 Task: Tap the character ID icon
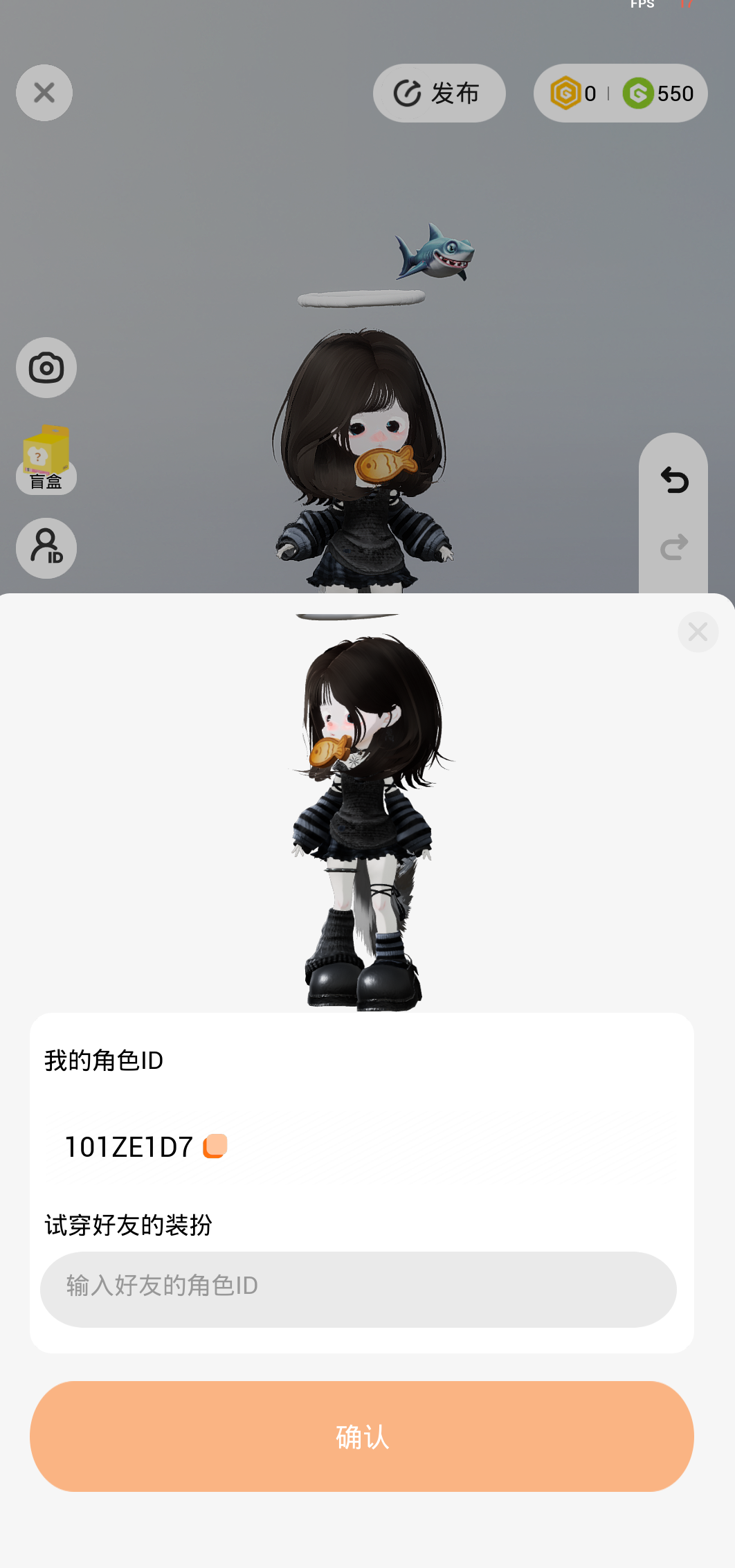[46, 548]
